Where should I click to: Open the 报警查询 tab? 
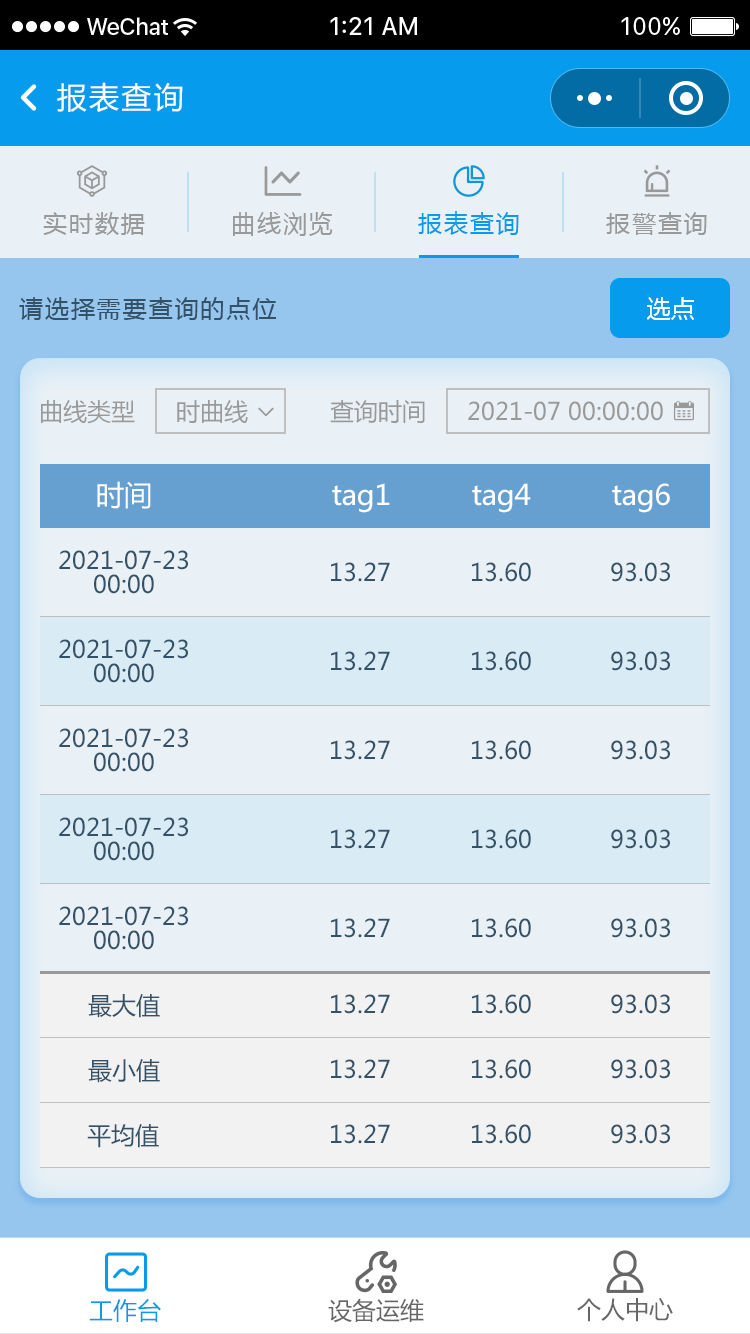click(x=656, y=202)
